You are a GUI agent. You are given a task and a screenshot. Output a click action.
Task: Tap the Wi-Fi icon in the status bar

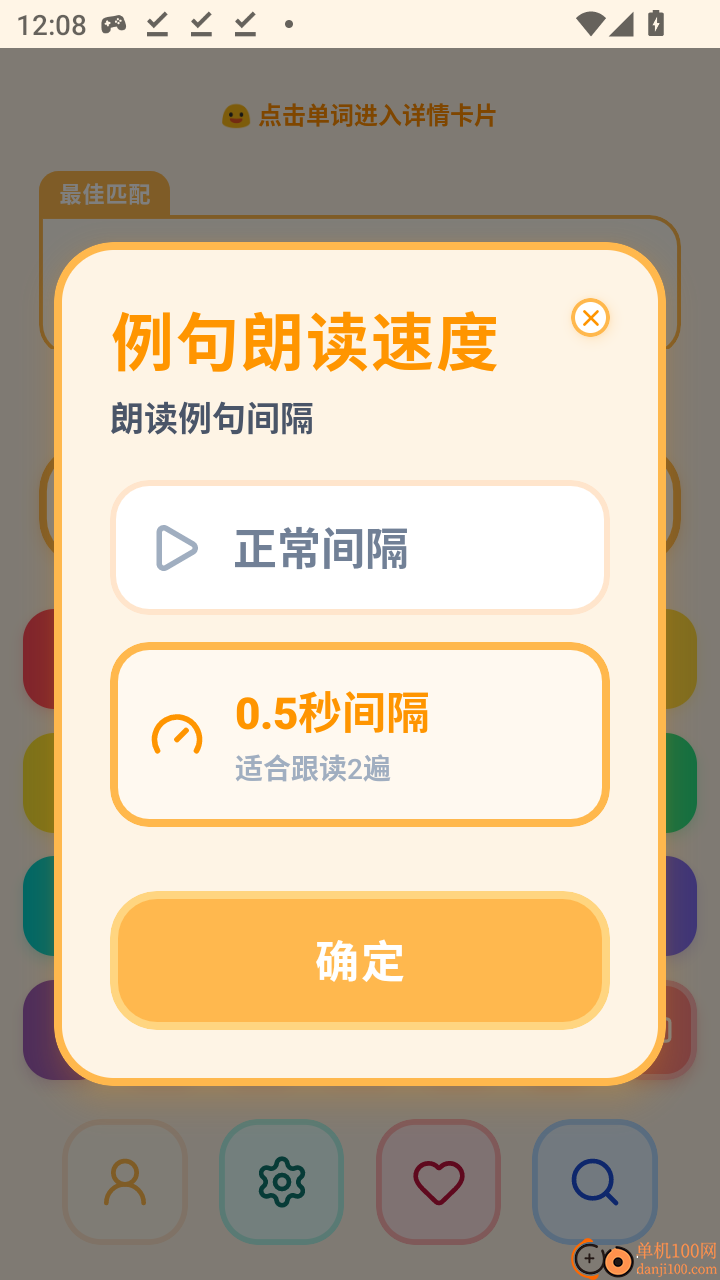coord(589,24)
